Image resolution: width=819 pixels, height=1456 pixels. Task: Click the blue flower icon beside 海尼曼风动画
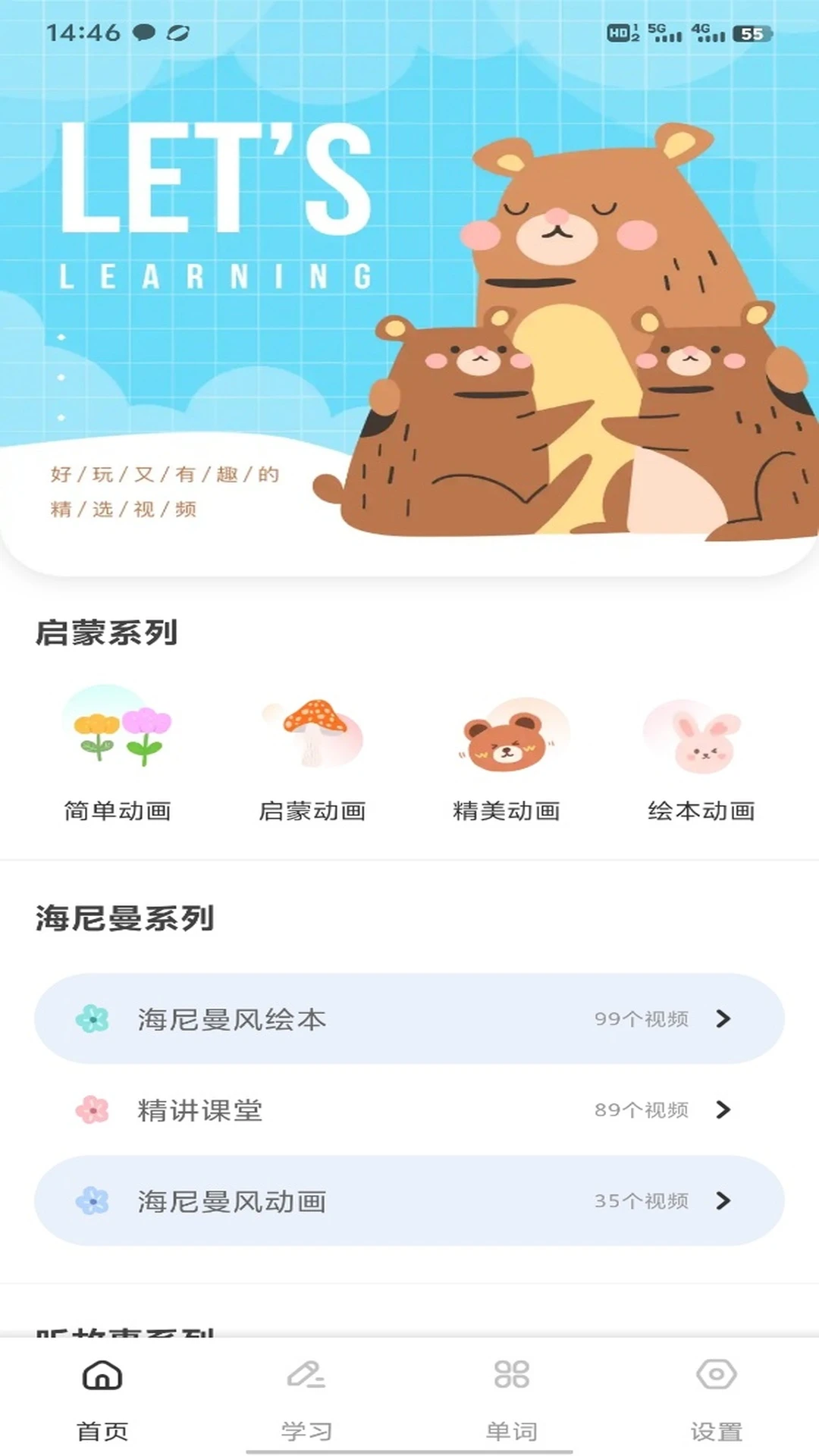click(91, 1201)
